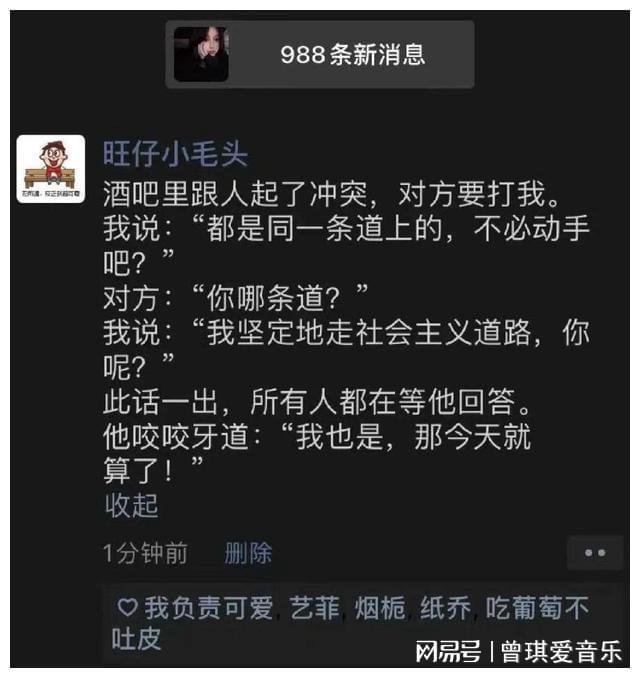Open the like and comment menu
The image size is (640, 678).
tap(595, 553)
